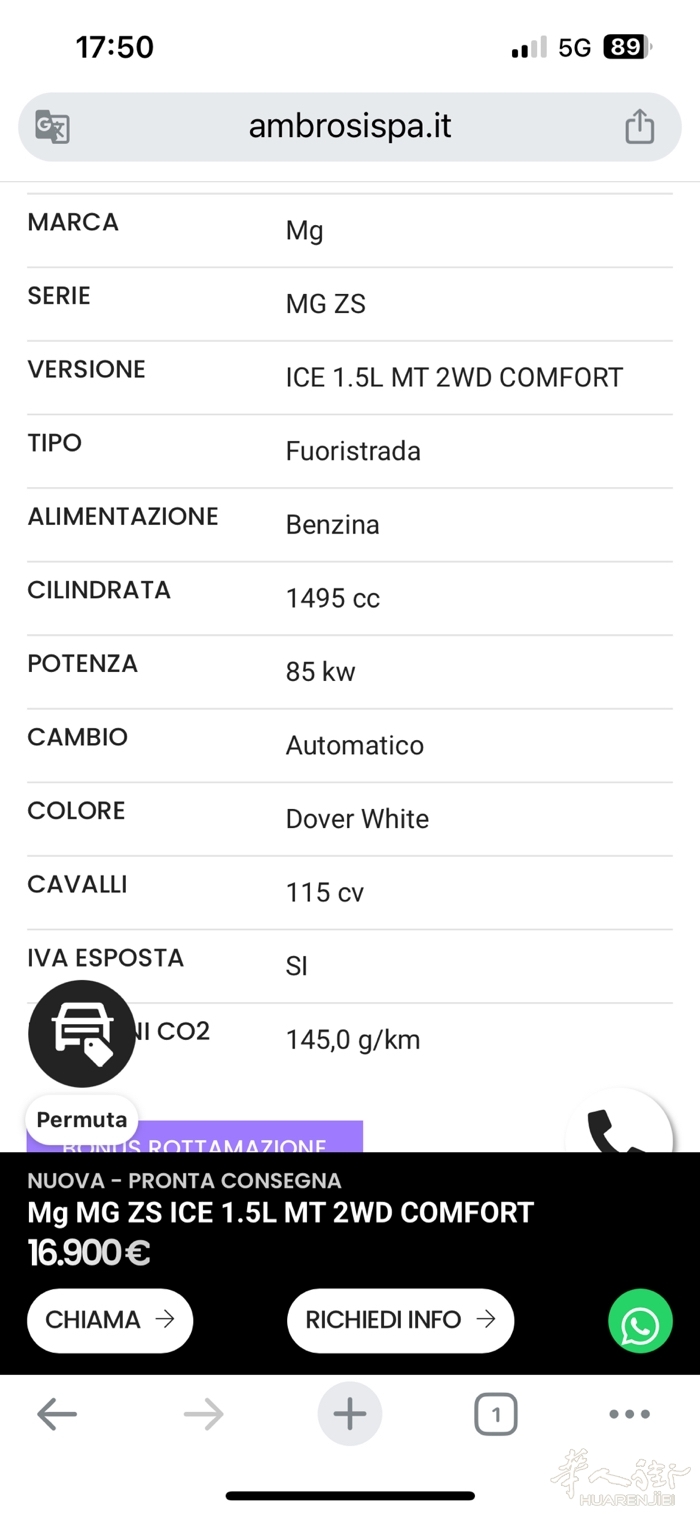
Task: Open a new browser tab
Action: click(350, 1414)
